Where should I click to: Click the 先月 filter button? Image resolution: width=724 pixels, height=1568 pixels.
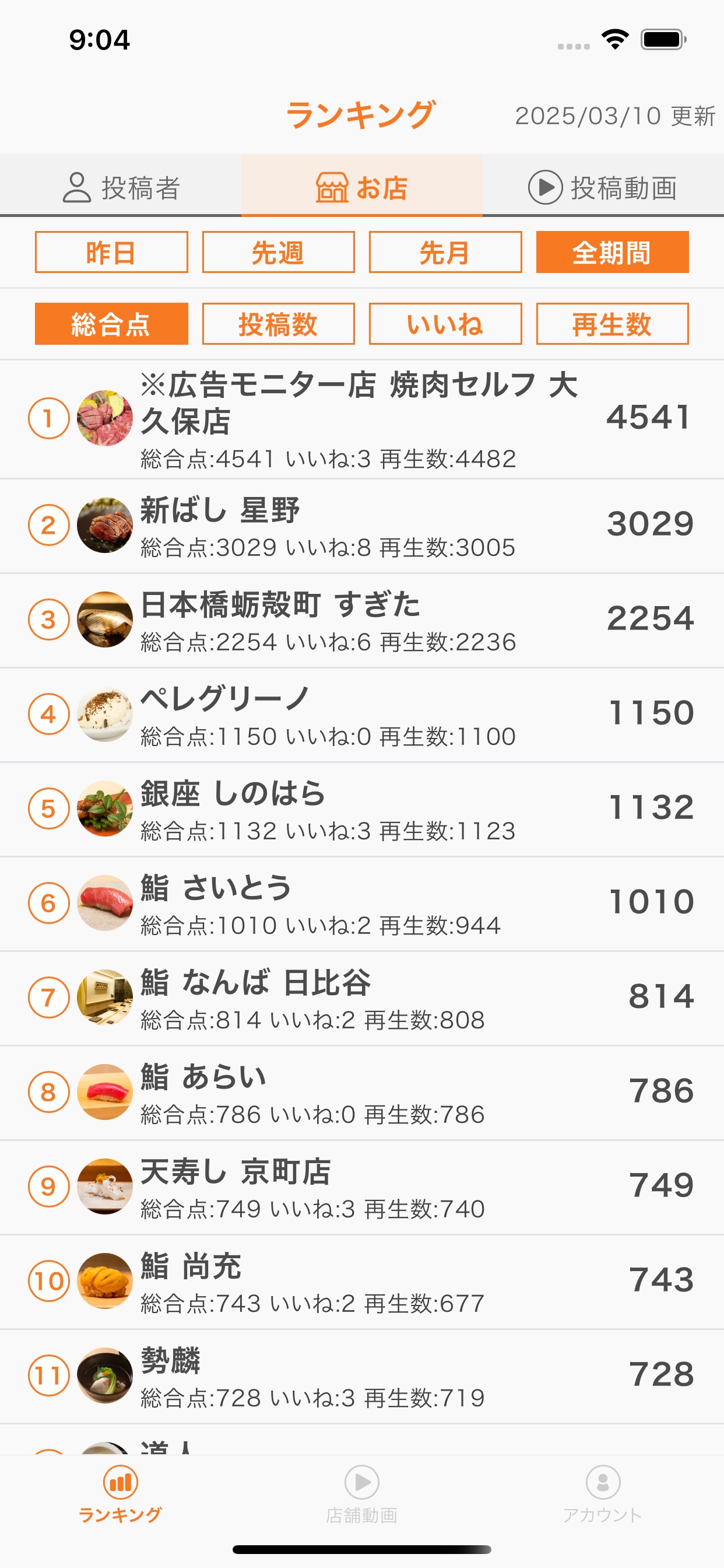click(445, 252)
